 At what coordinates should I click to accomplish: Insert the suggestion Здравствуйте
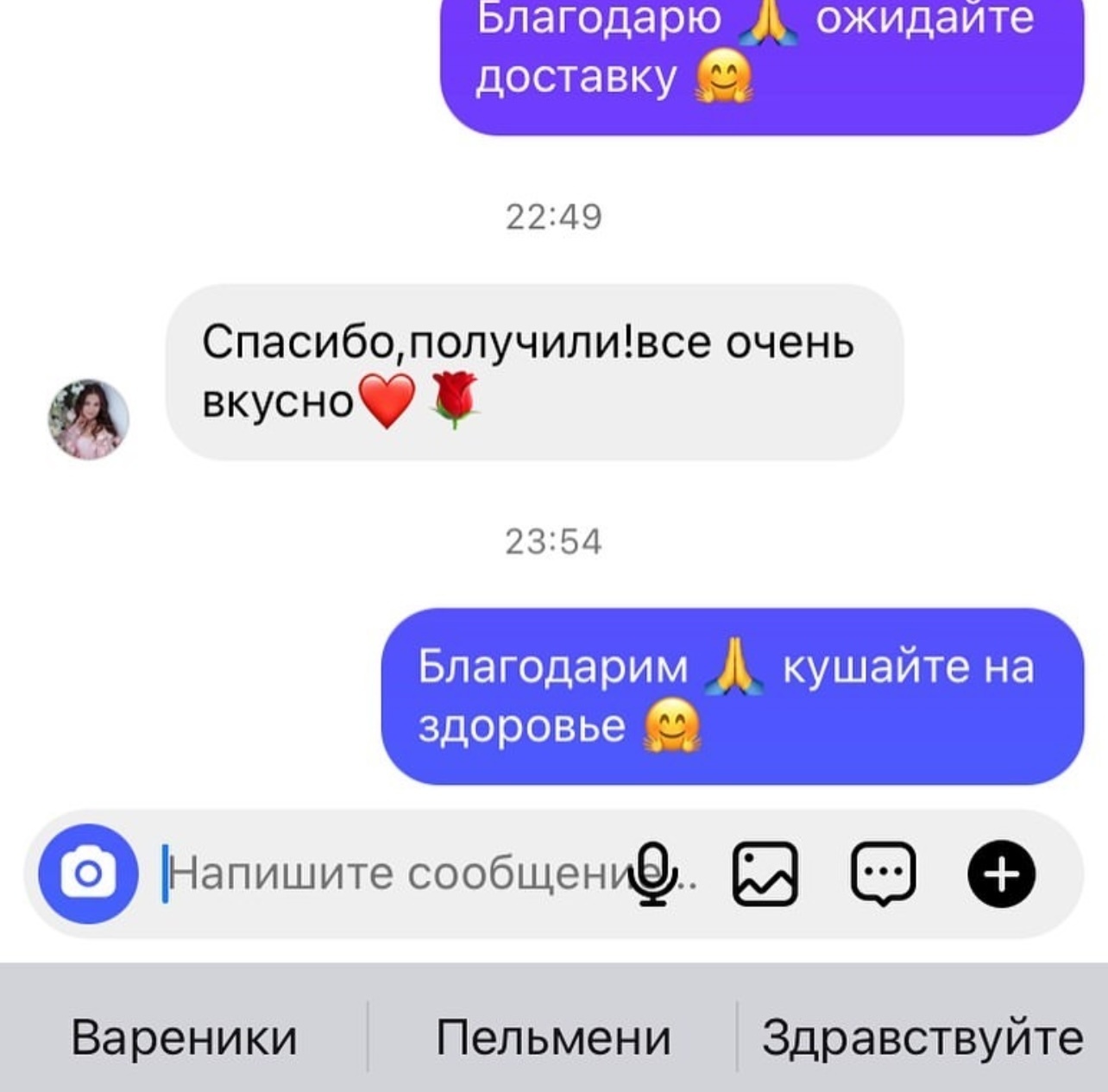[922, 1037]
